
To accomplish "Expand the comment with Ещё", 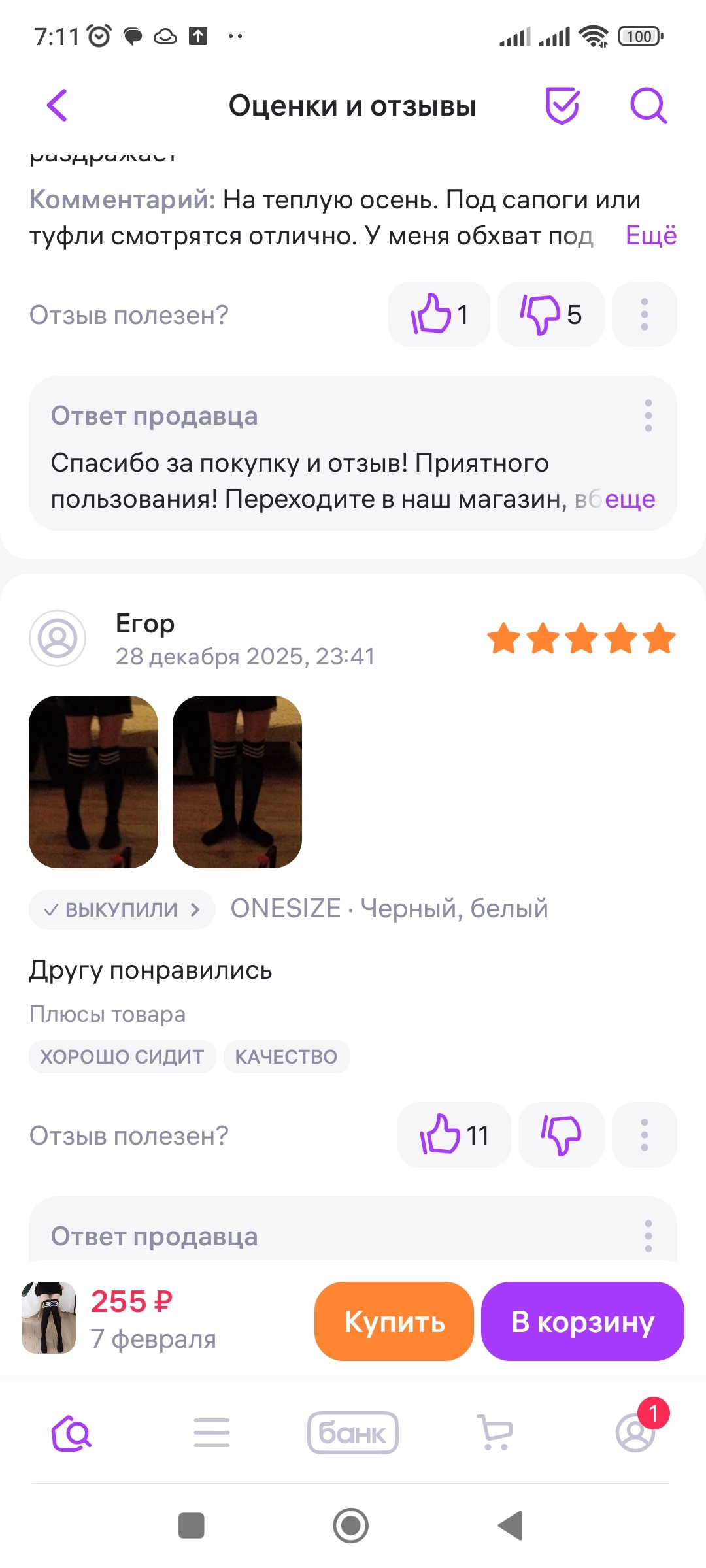I will coord(650,236).
